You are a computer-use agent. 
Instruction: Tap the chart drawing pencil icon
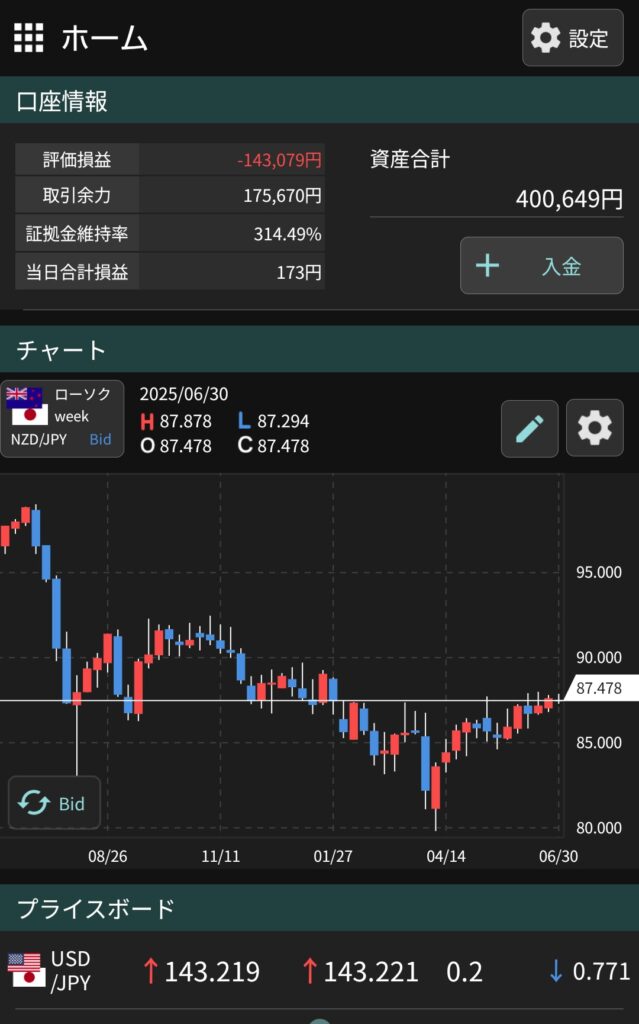529,428
